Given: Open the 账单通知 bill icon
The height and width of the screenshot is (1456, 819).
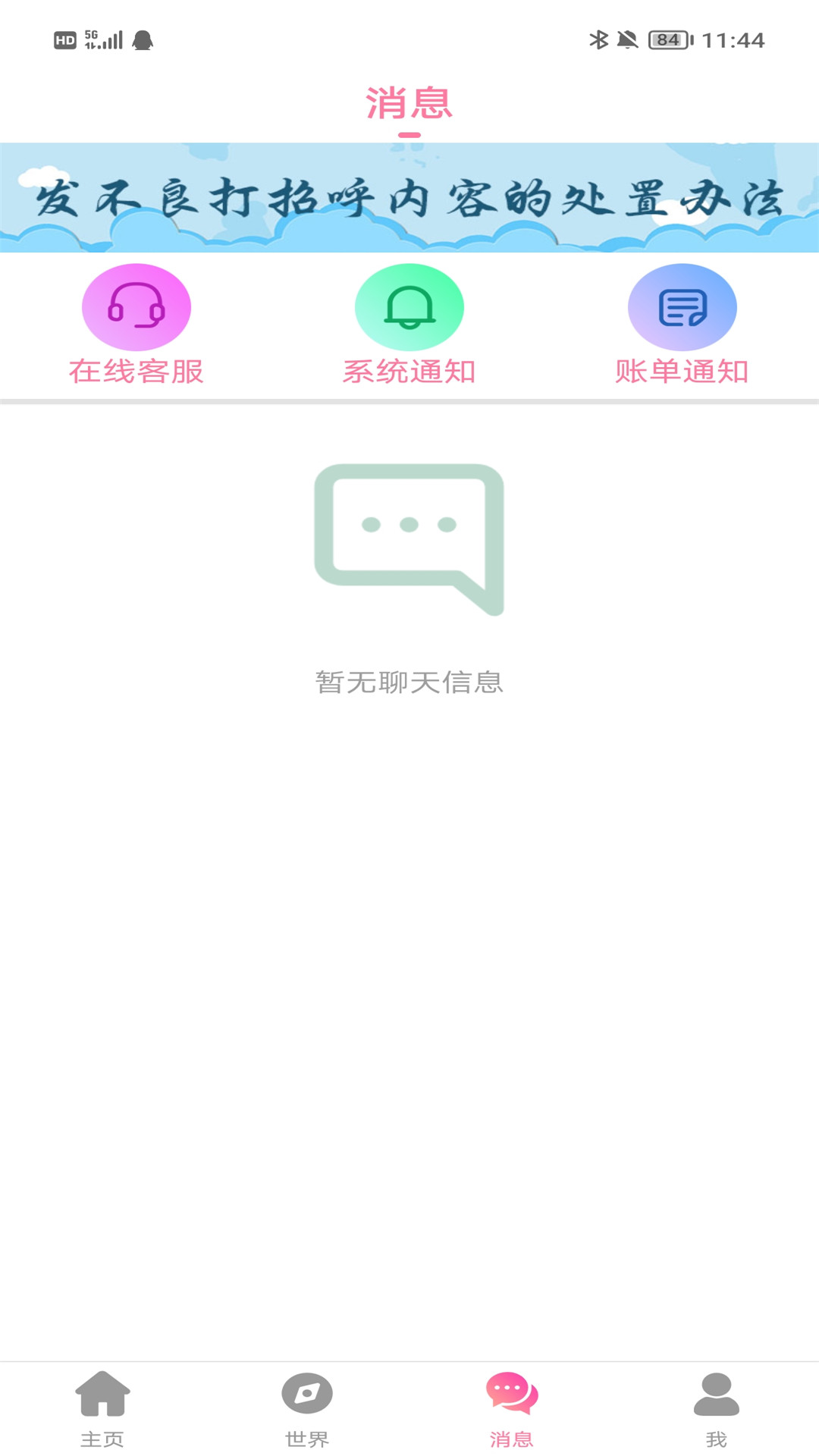Looking at the screenshot, I should [682, 307].
